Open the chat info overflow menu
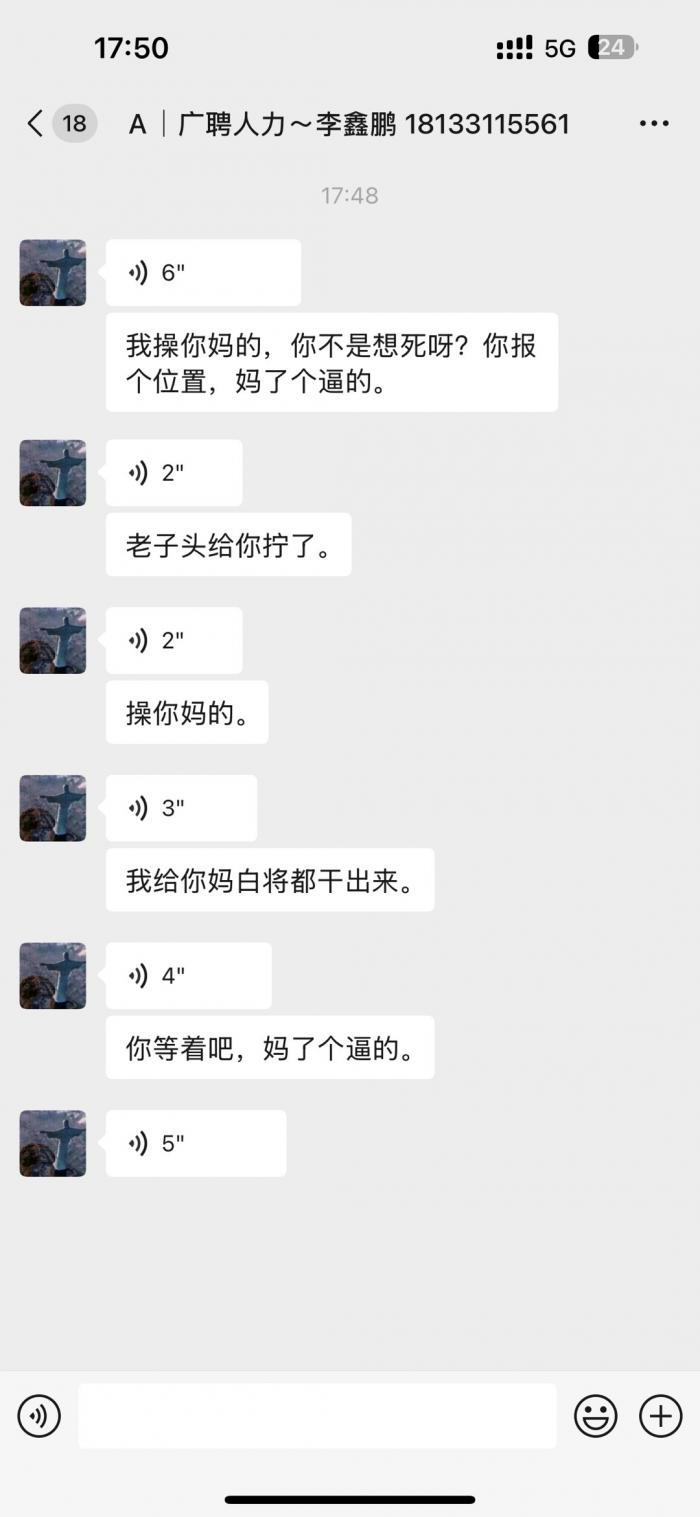700x1517 pixels. click(x=654, y=124)
